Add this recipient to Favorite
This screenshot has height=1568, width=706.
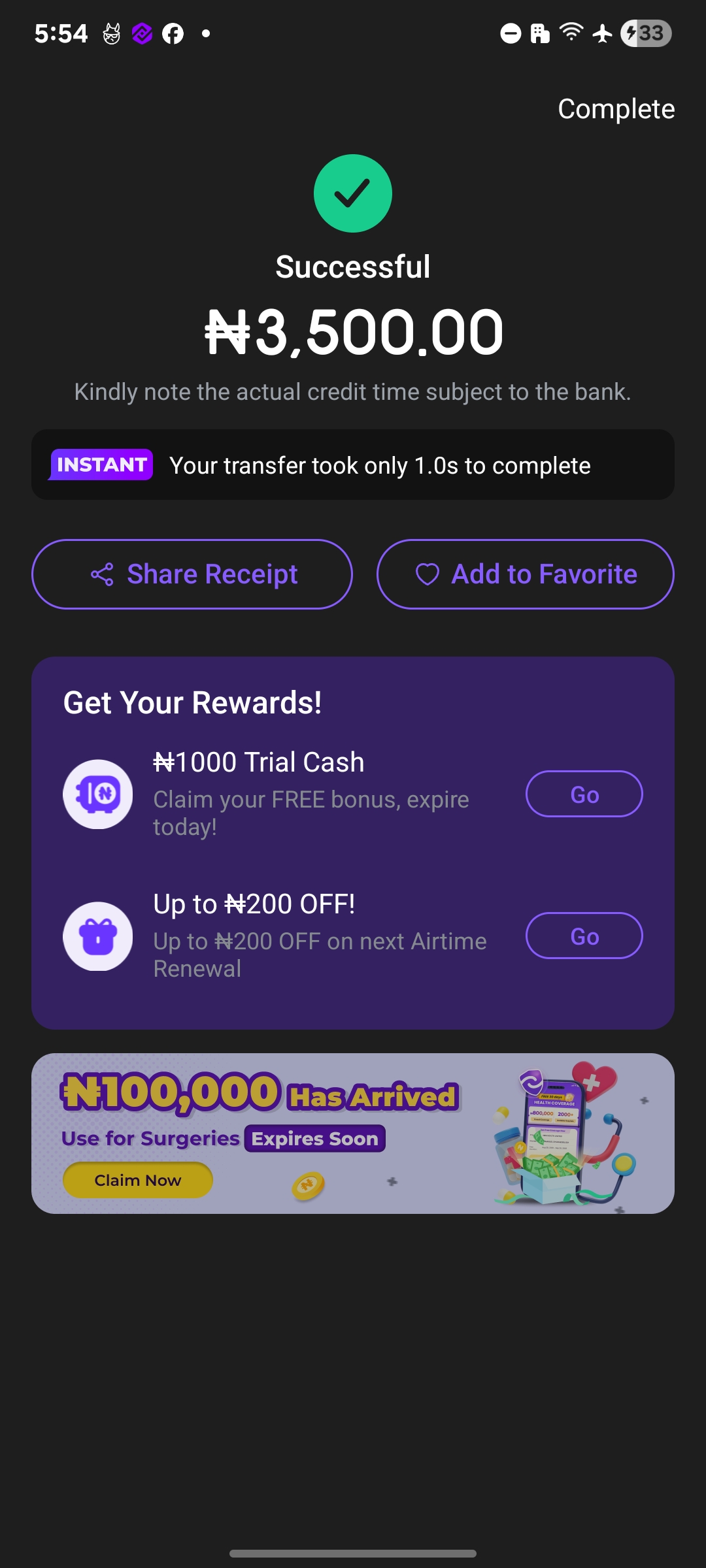[526, 574]
